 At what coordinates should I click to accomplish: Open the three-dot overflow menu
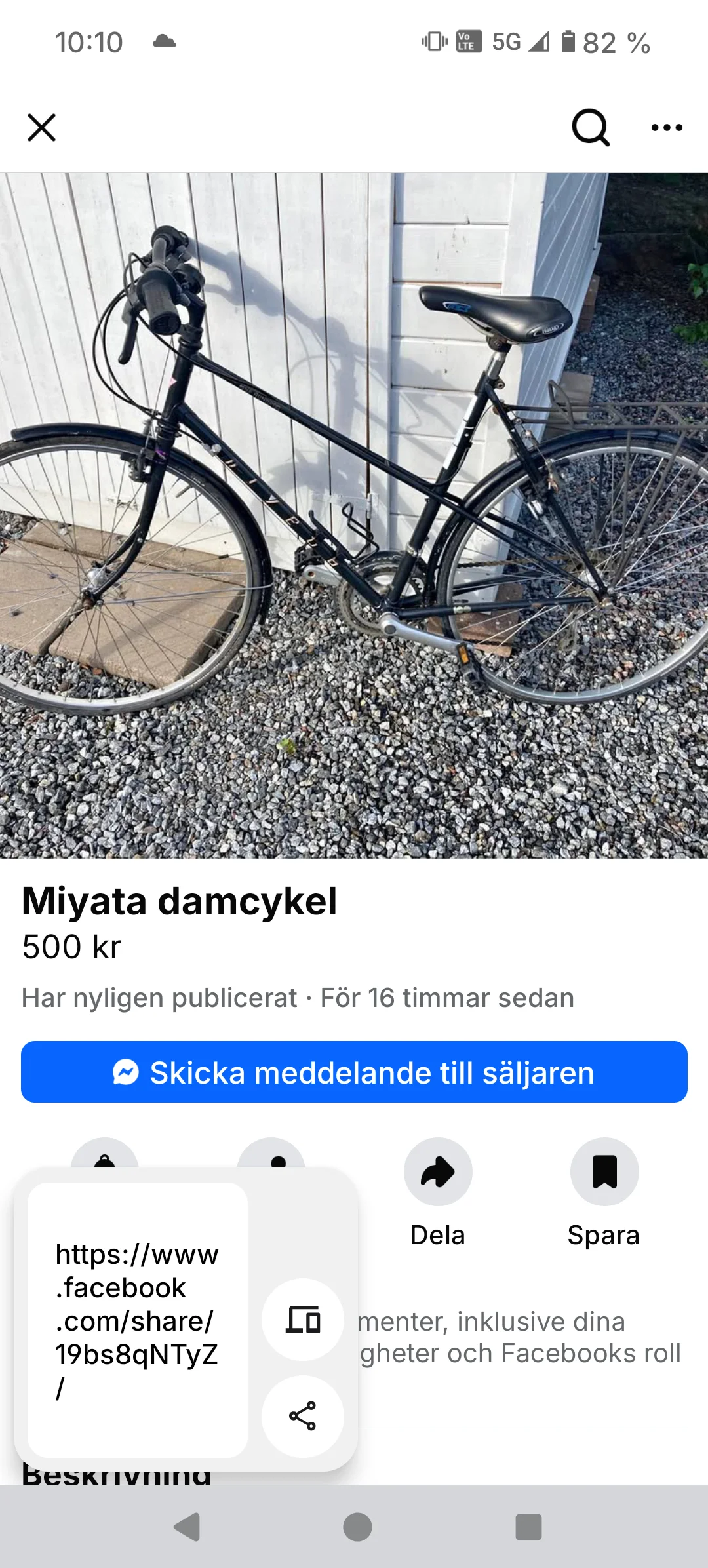coord(667,127)
